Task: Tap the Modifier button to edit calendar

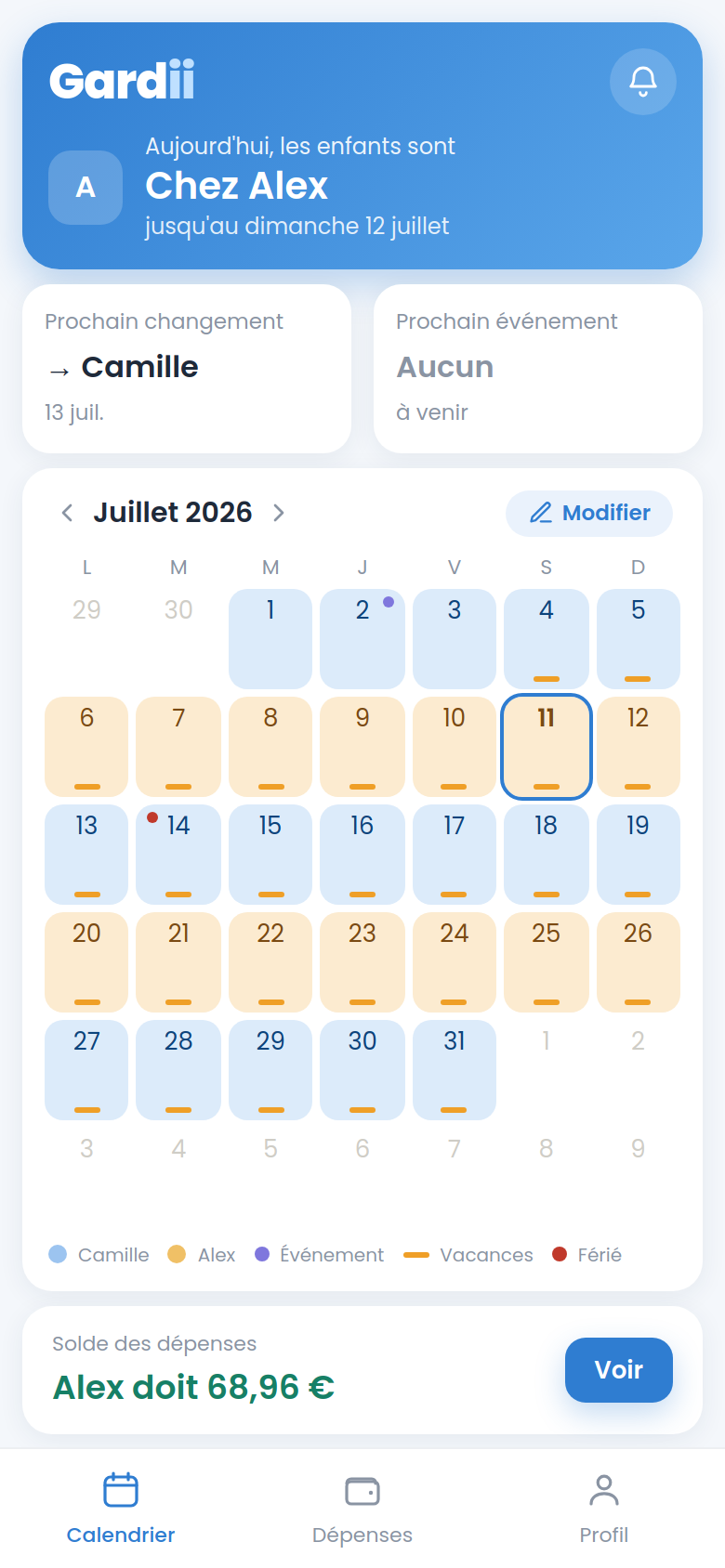Action: tap(589, 513)
